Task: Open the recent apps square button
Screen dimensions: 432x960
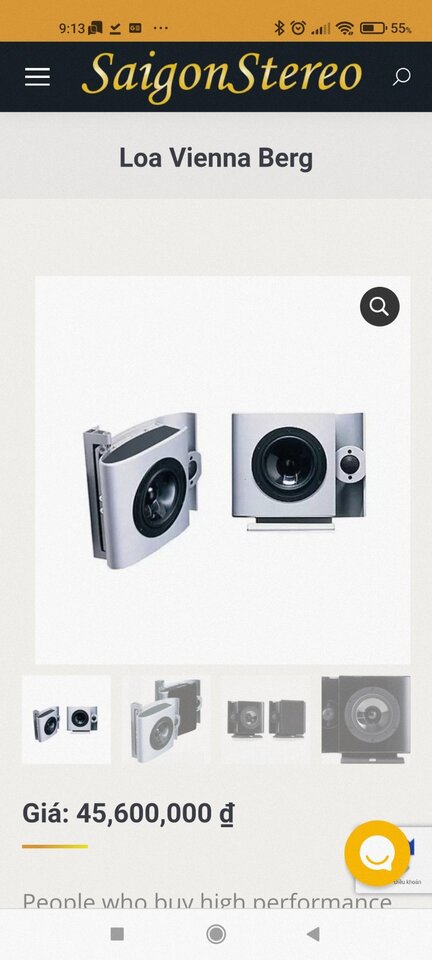Action: click(117, 934)
